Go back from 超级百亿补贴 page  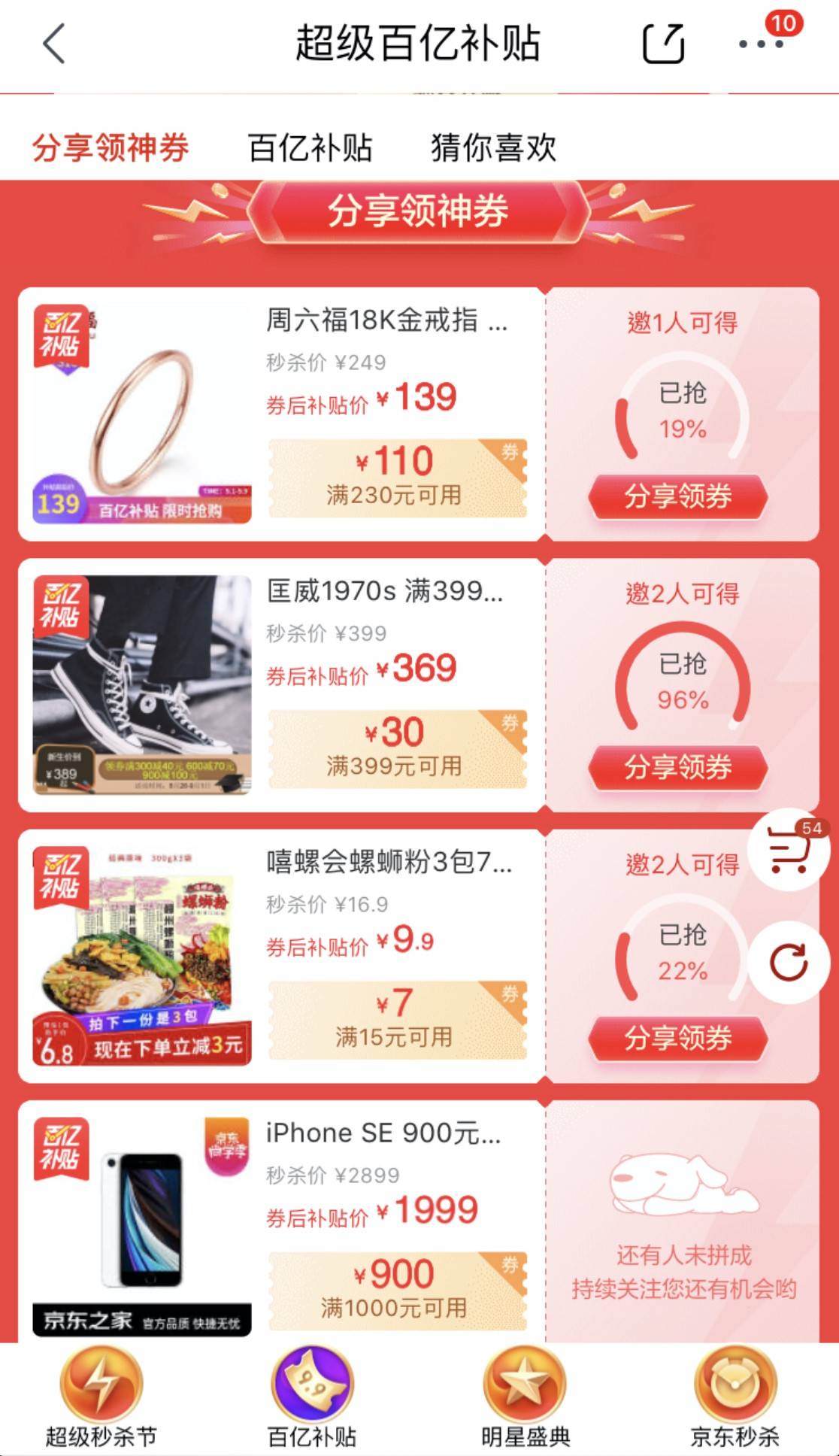click(54, 44)
